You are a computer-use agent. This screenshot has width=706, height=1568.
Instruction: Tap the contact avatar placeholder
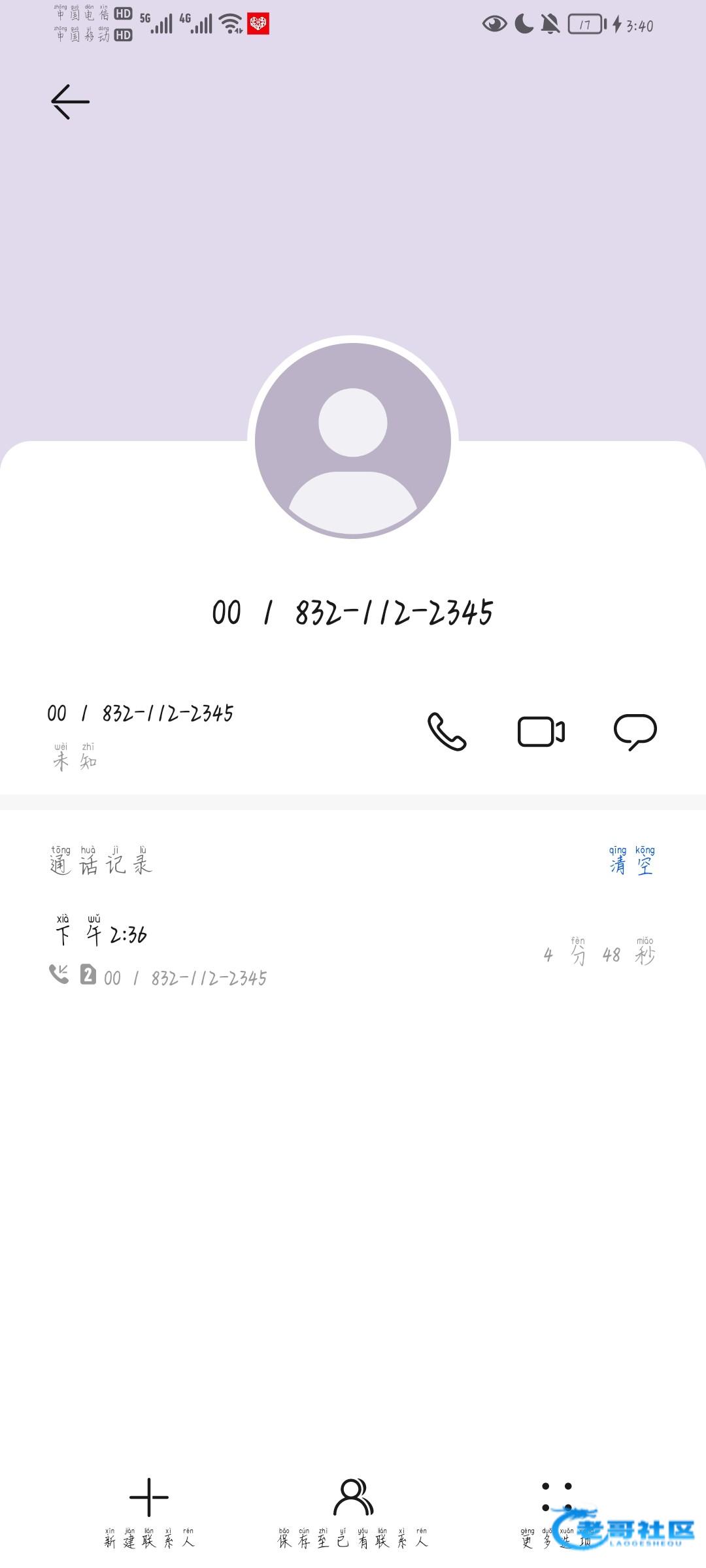point(353,441)
